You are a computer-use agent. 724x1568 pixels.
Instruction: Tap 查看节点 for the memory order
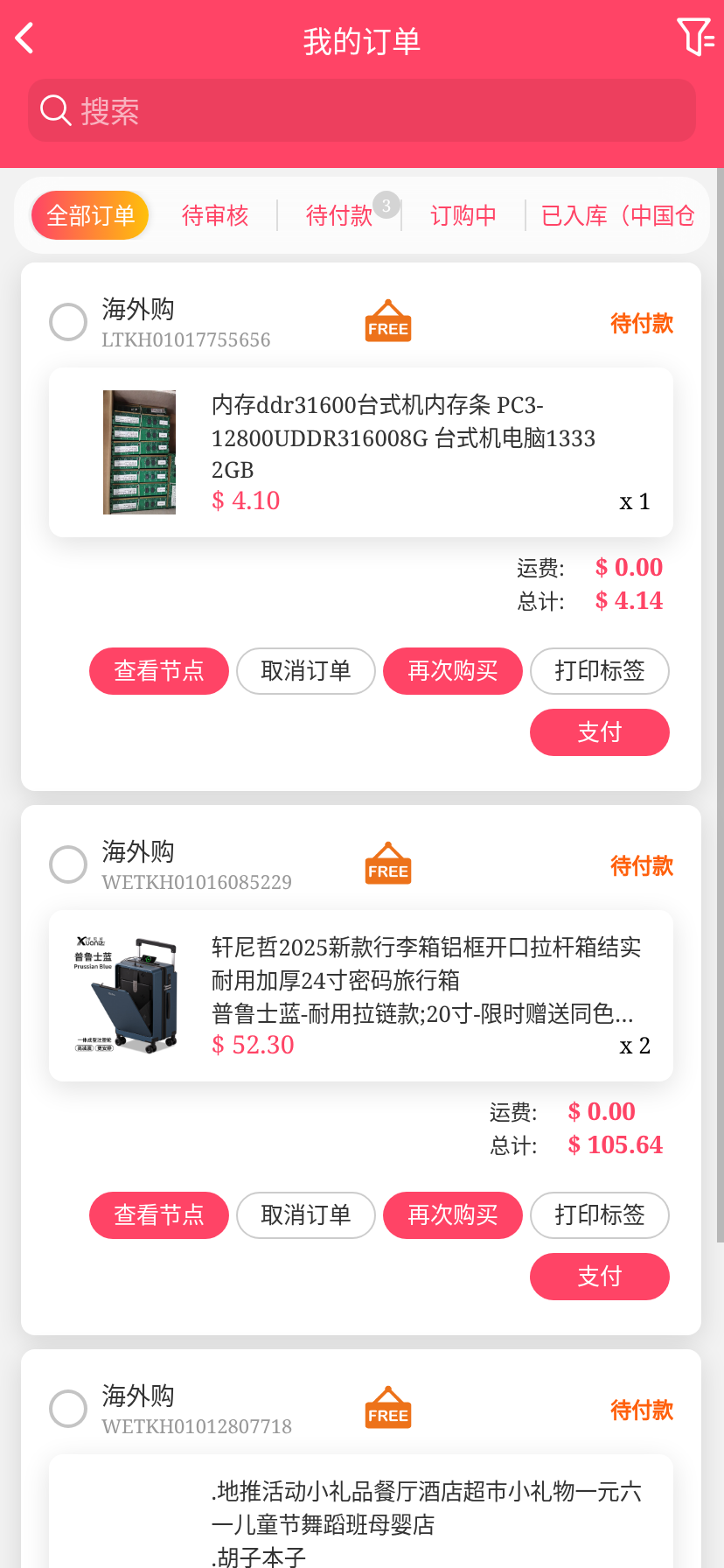tap(159, 671)
